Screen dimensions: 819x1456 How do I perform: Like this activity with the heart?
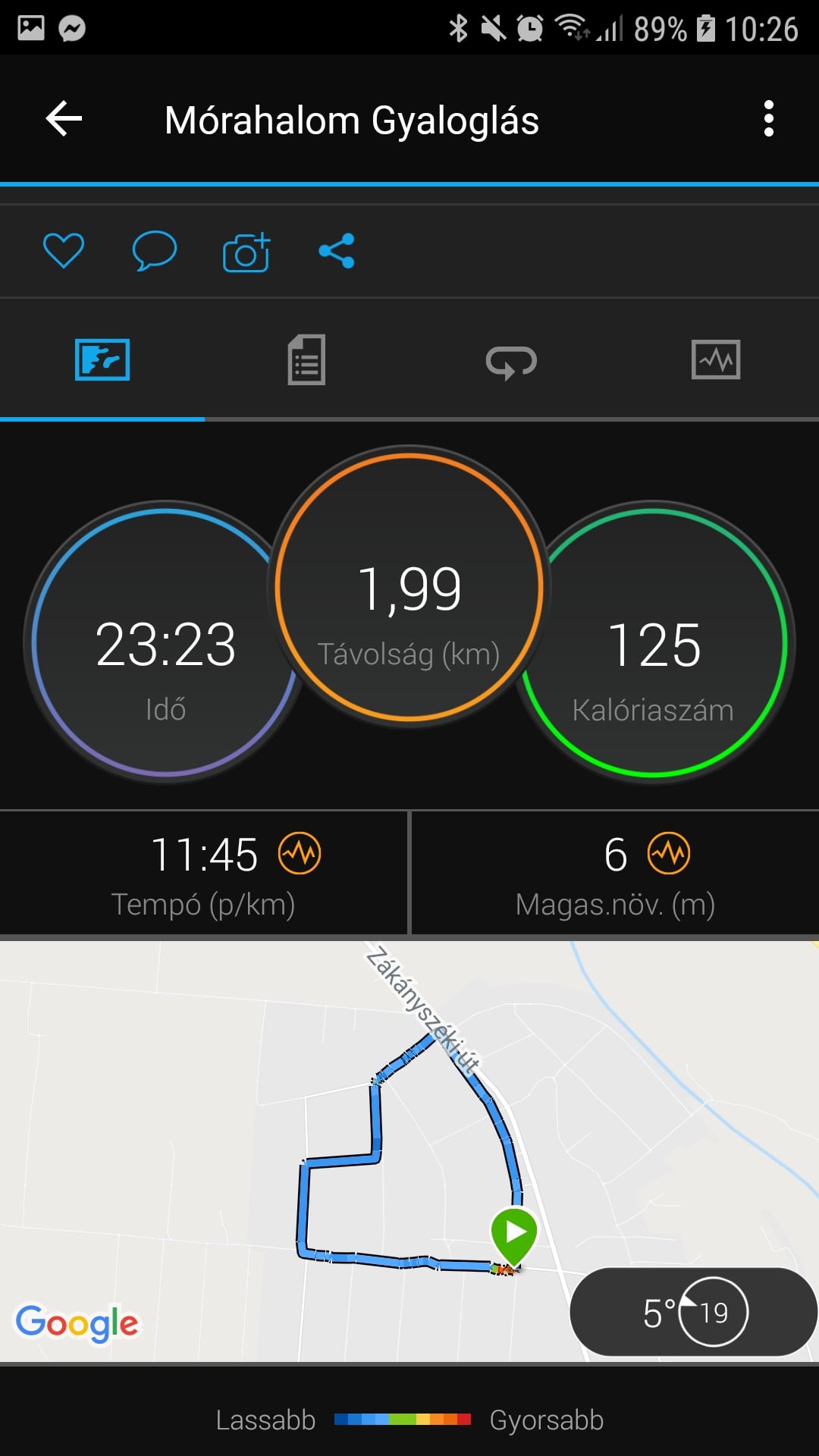click(64, 251)
